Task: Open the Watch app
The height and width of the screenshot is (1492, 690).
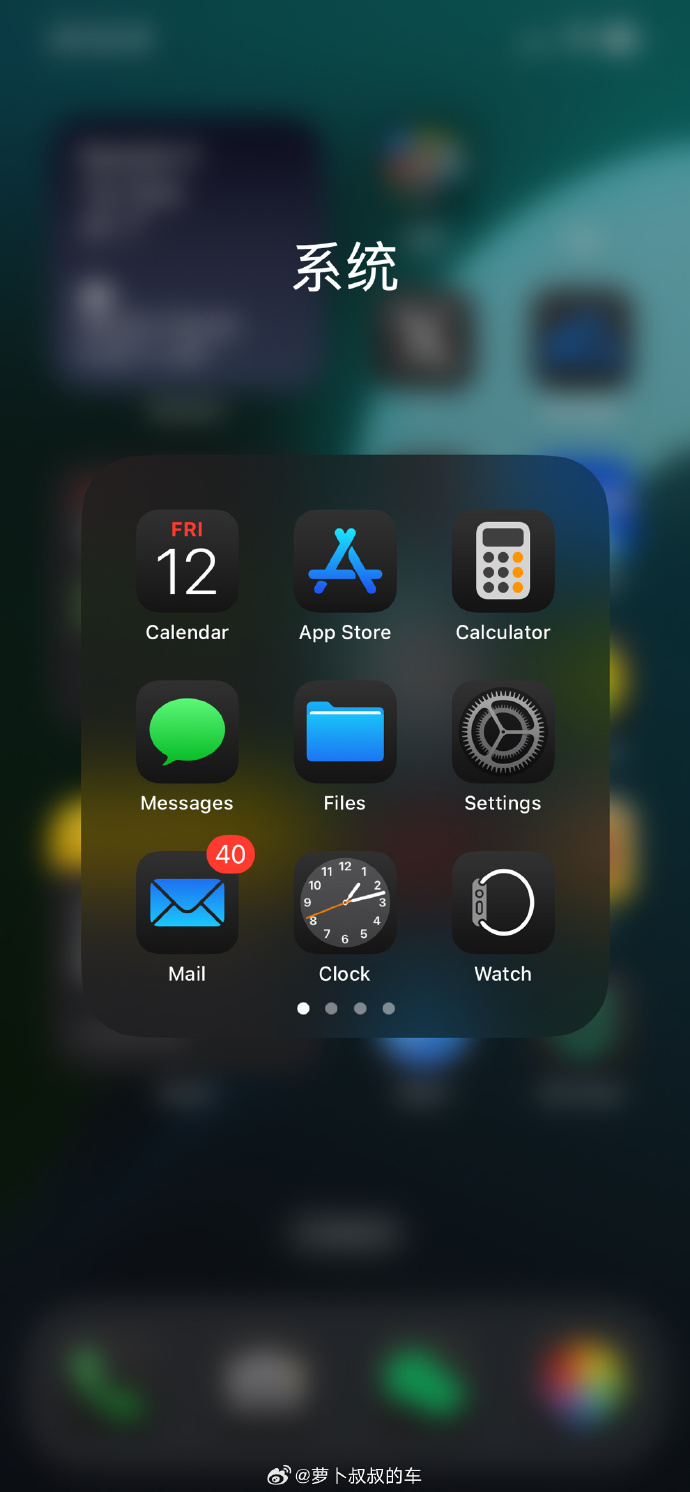Action: click(503, 902)
